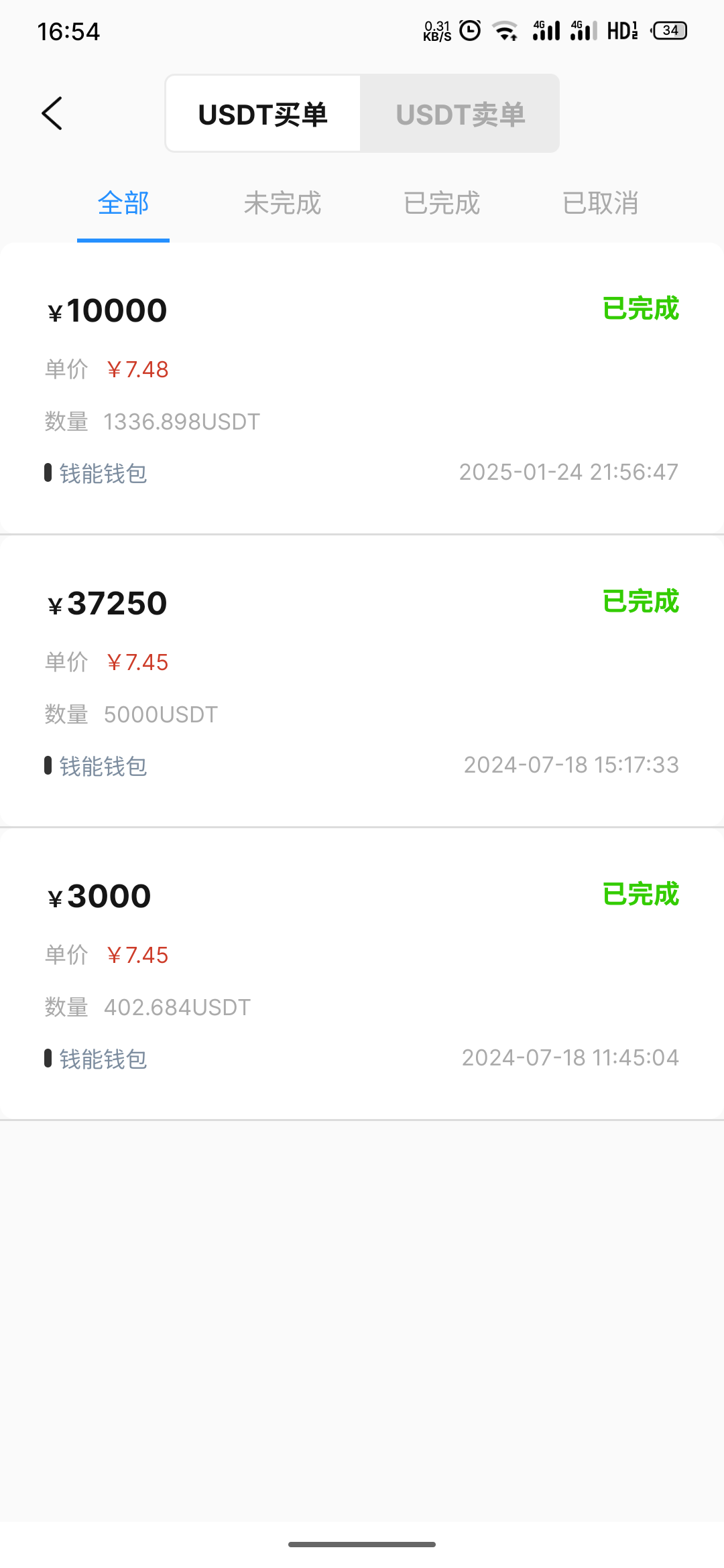Screen dimensions: 724x1568
Task: Open the 已取消 orders tab
Action: coord(600,203)
